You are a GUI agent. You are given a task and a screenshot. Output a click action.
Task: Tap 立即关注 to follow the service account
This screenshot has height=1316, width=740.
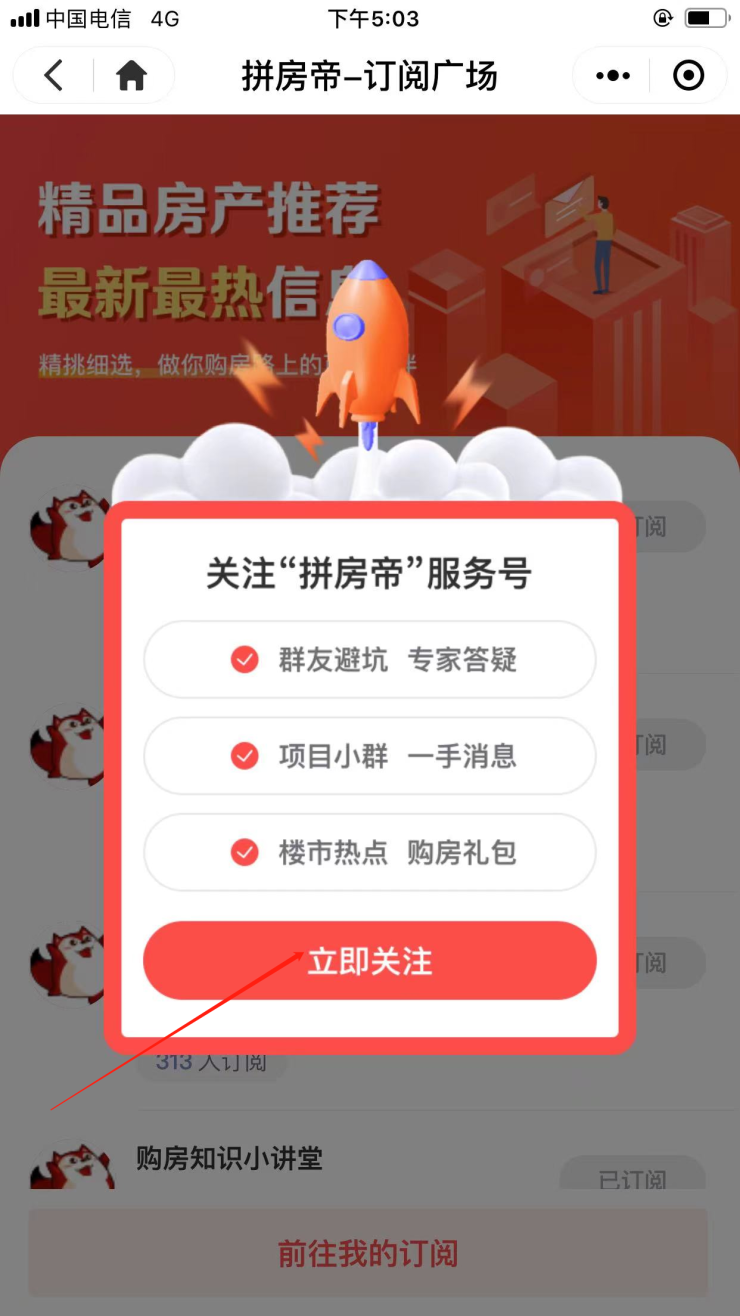click(369, 961)
